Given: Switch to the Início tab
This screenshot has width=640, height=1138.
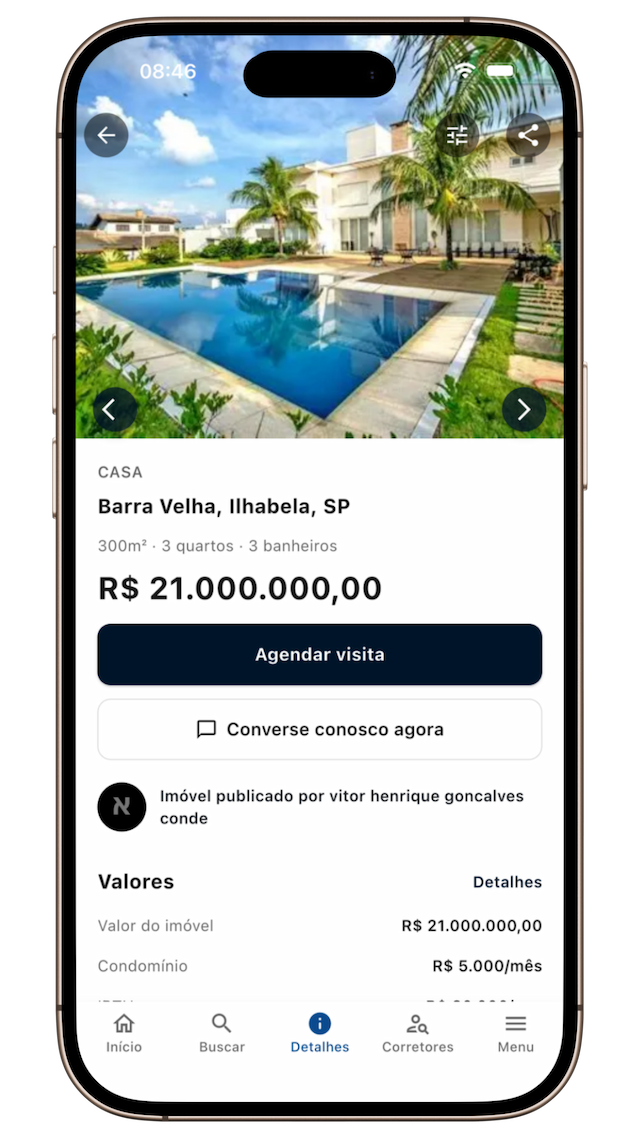Looking at the screenshot, I should point(124,1033).
